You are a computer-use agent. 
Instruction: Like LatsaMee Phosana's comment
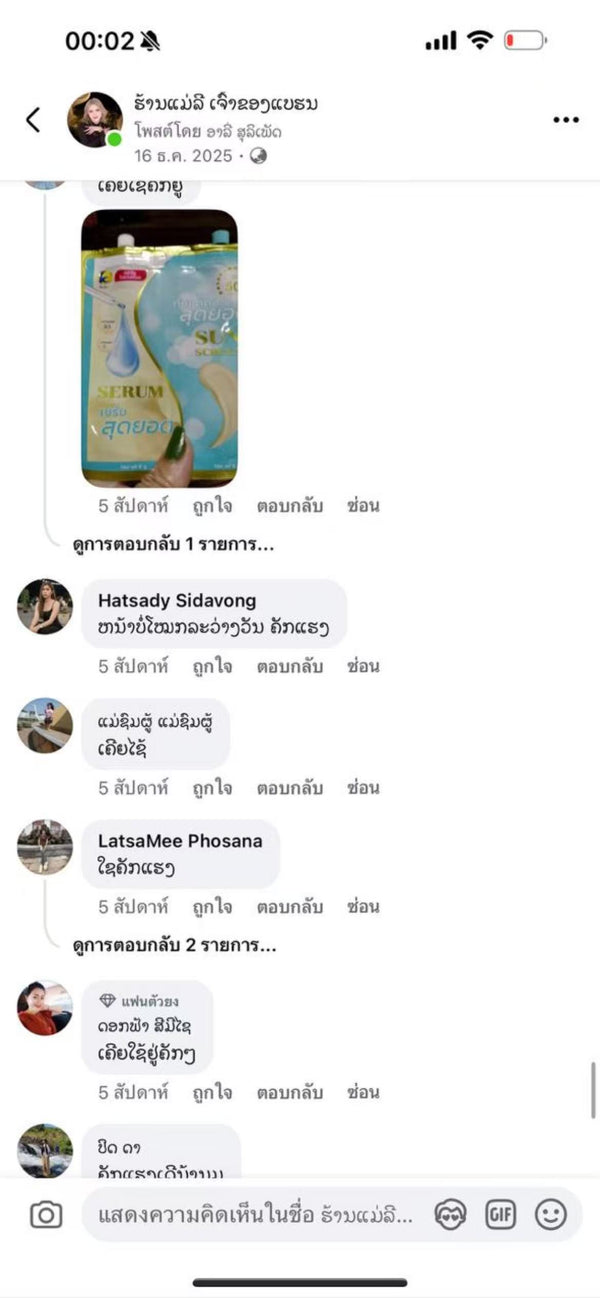click(212, 907)
